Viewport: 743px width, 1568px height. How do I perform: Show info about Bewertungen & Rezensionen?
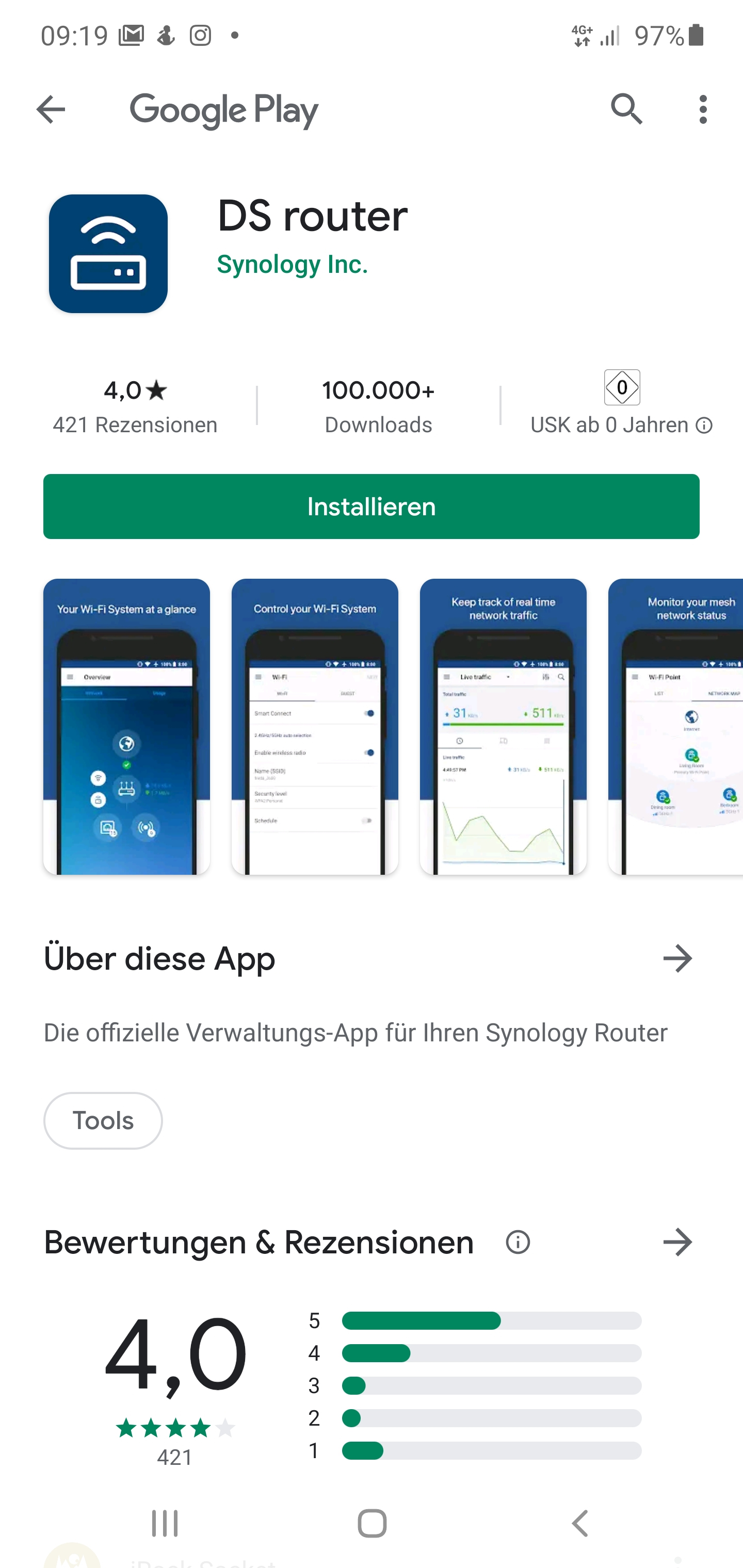(518, 1243)
